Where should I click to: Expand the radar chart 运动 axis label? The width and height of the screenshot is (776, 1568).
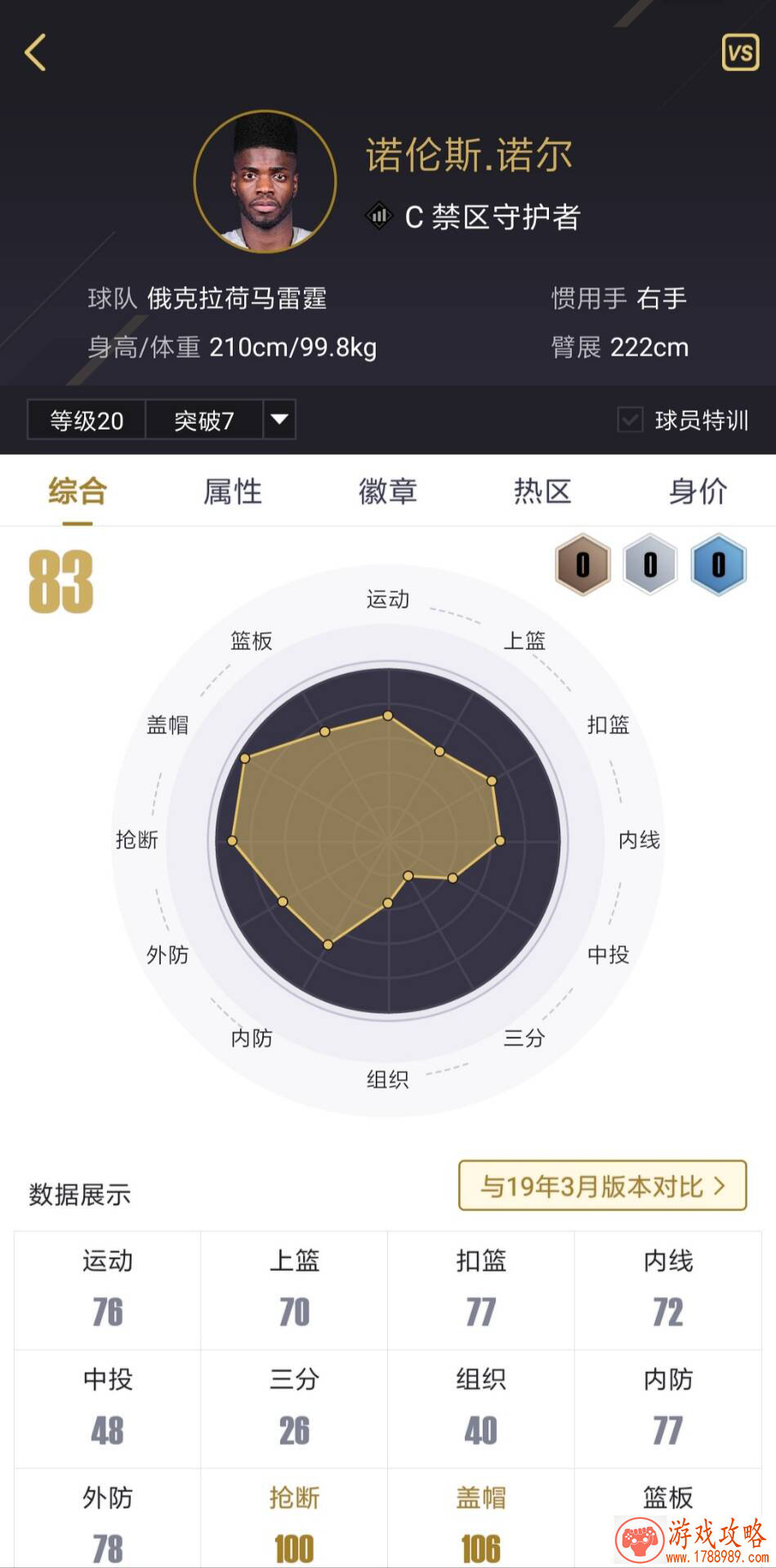pos(386,599)
